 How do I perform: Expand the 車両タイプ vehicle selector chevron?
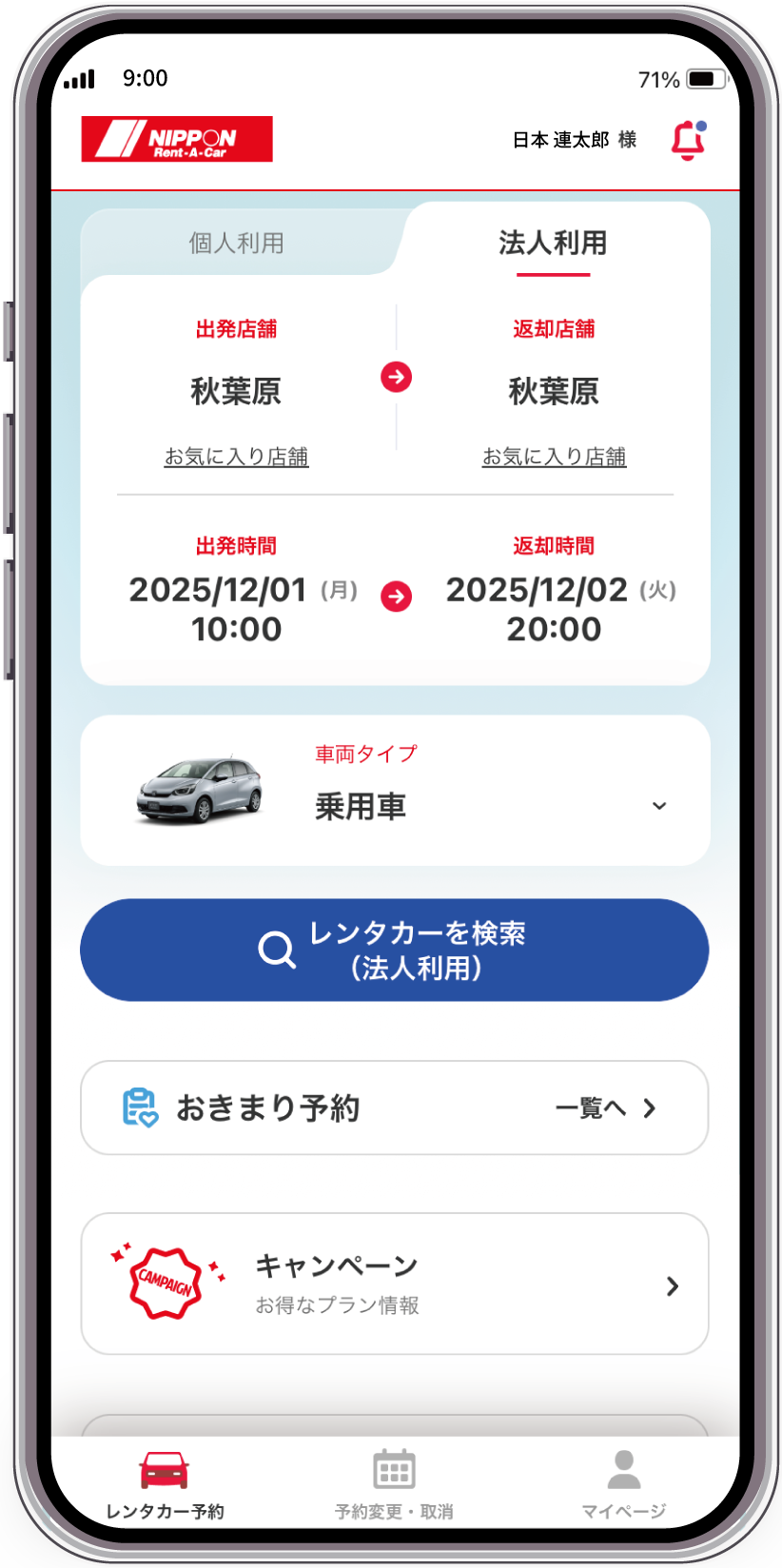click(x=660, y=806)
